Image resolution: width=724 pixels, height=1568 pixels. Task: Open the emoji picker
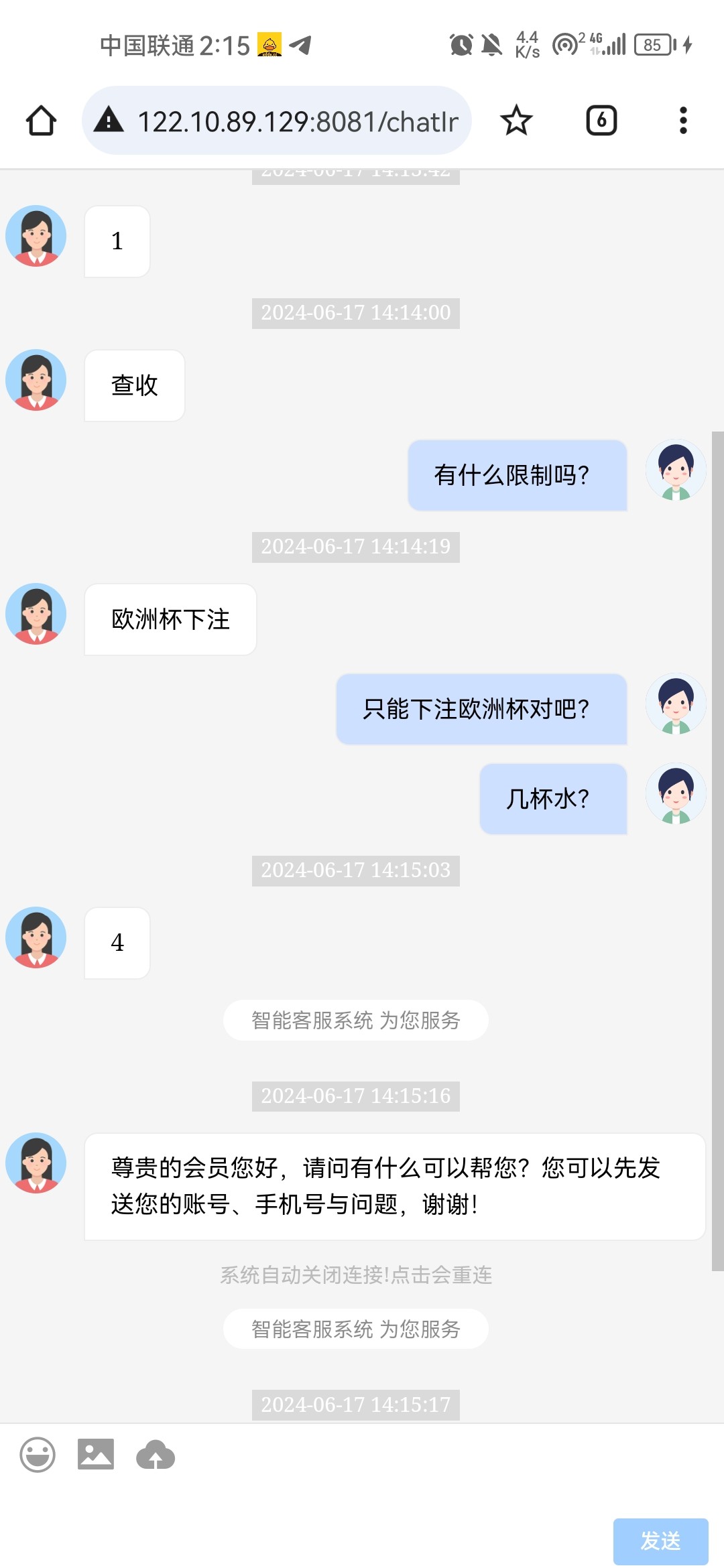(38, 1455)
